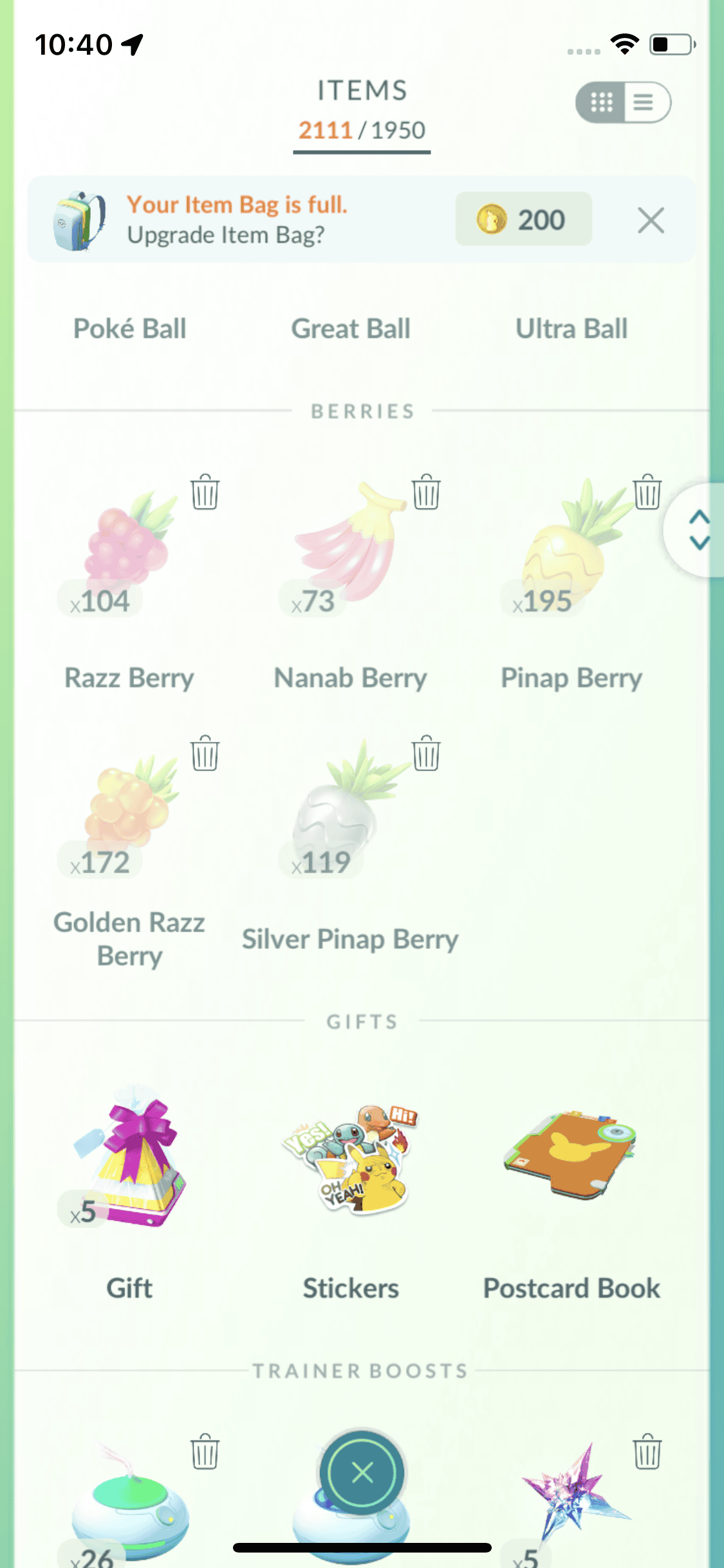The image size is (724, 1568).
Task: Discard Pinap Berry with trash icon
Action: click(647, 492)
